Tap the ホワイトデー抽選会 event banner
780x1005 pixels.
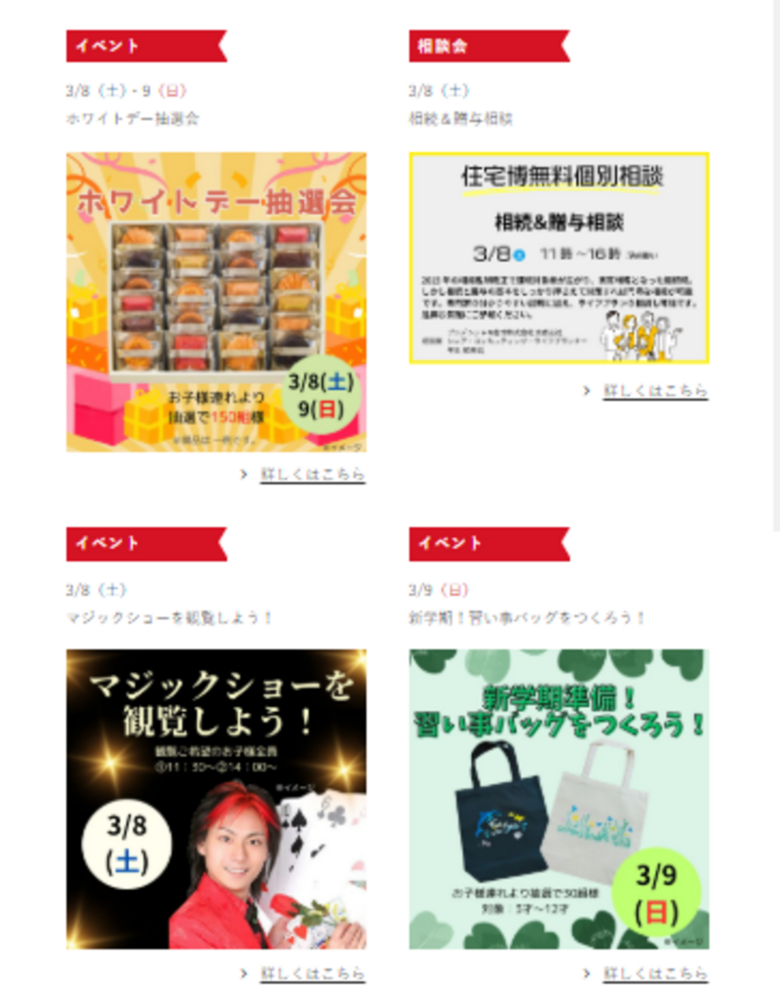click(216, 302)
